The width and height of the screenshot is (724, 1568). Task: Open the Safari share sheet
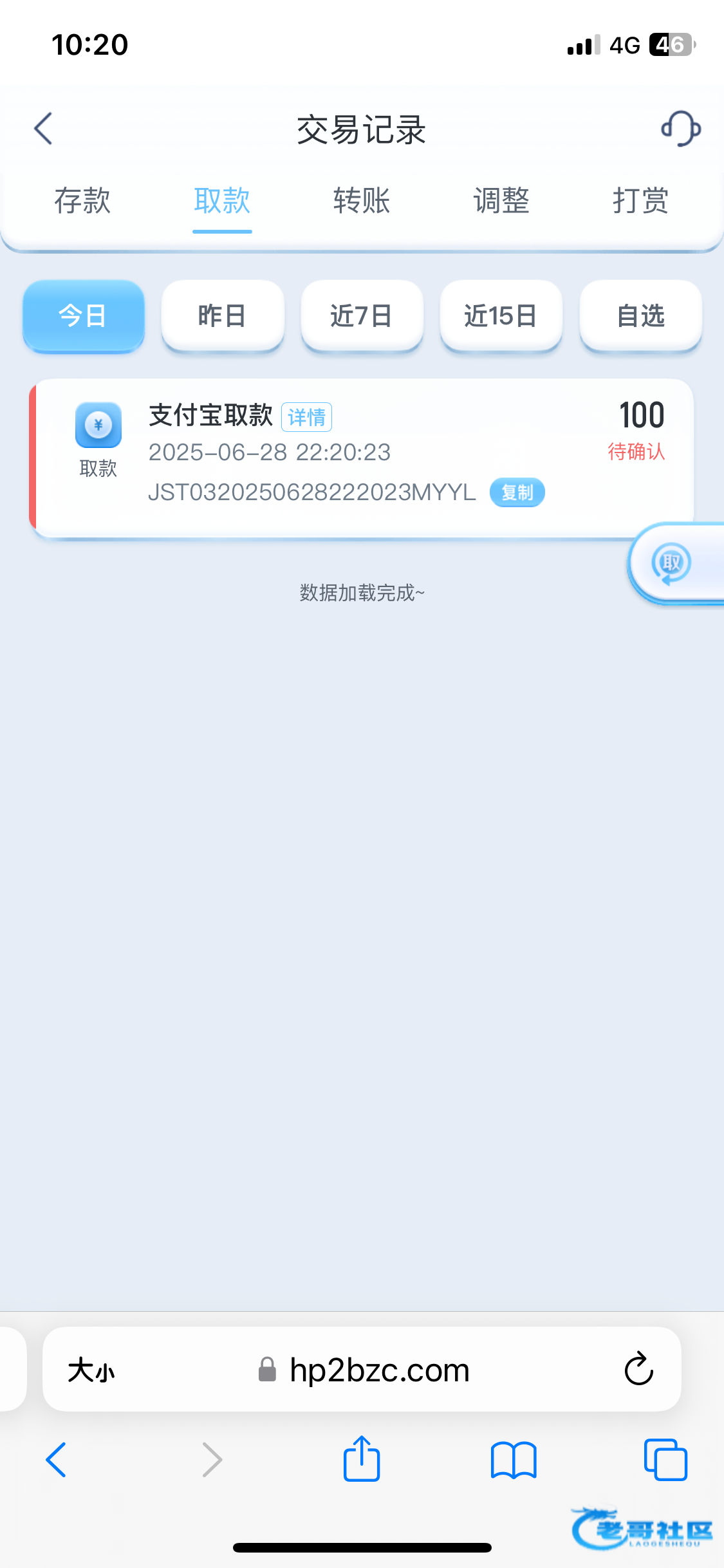coord(362,1459)
